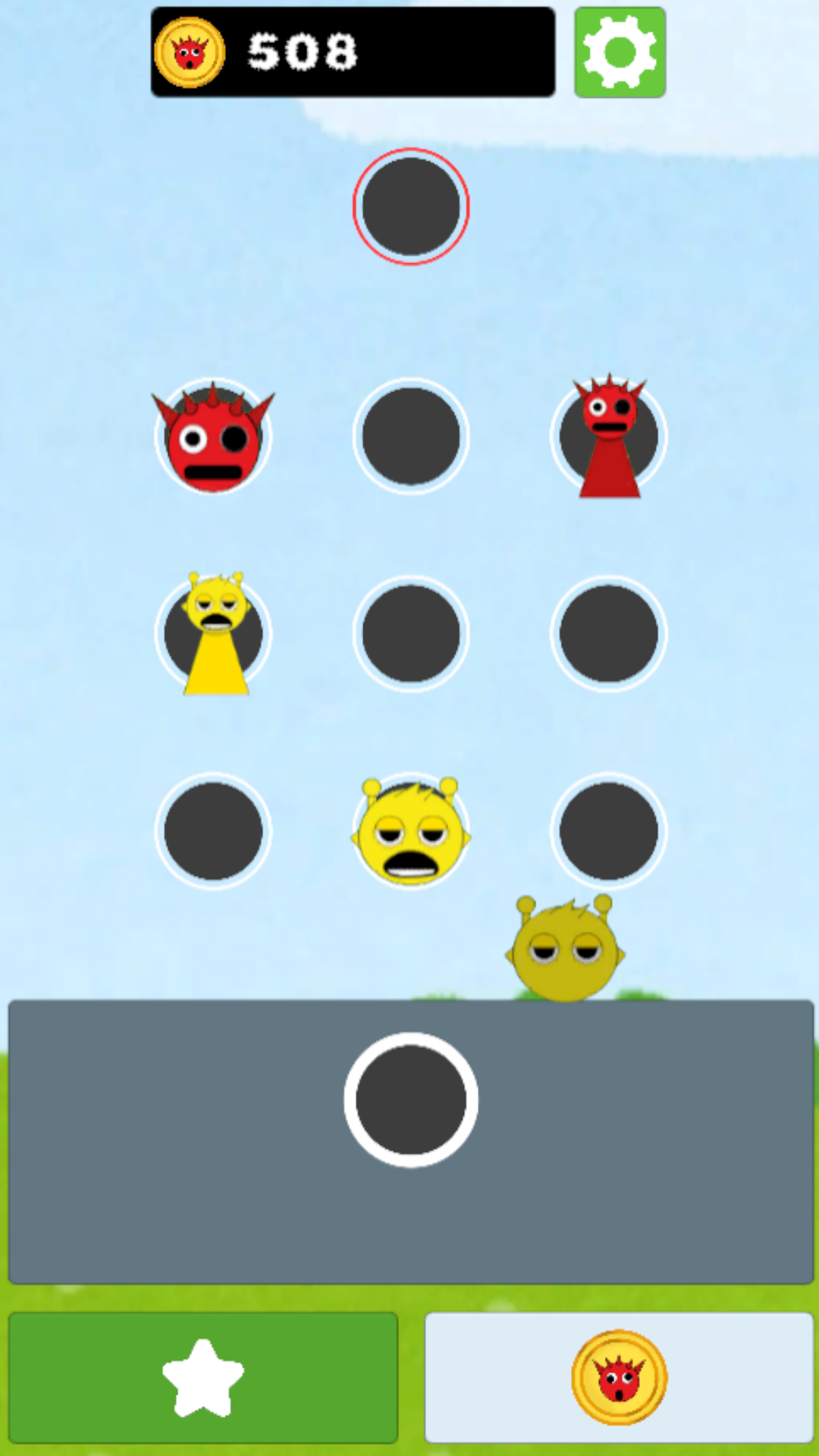
Task: Tap the red monster coin button
Action: point(619,1377)
